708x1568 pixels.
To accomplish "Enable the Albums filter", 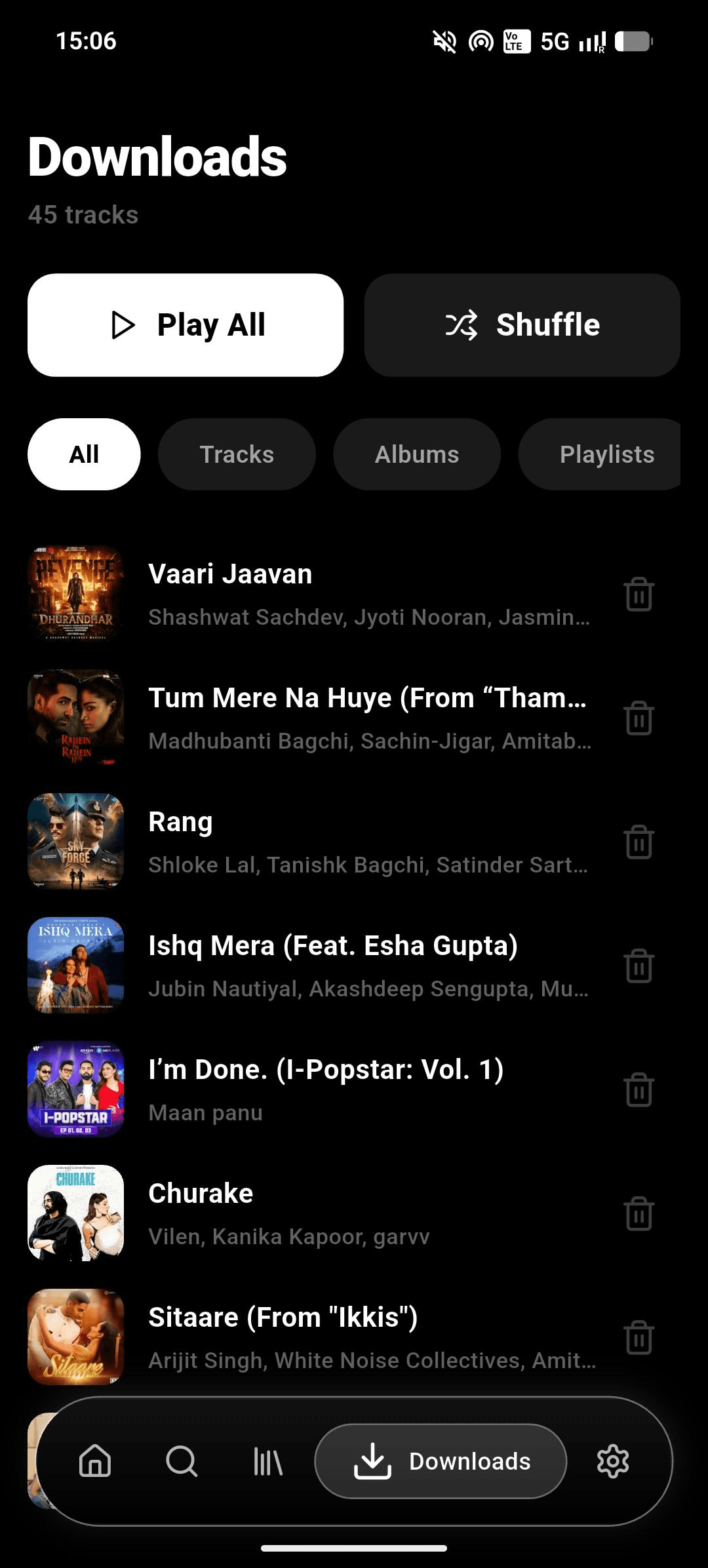I will (x=417, y=454).
